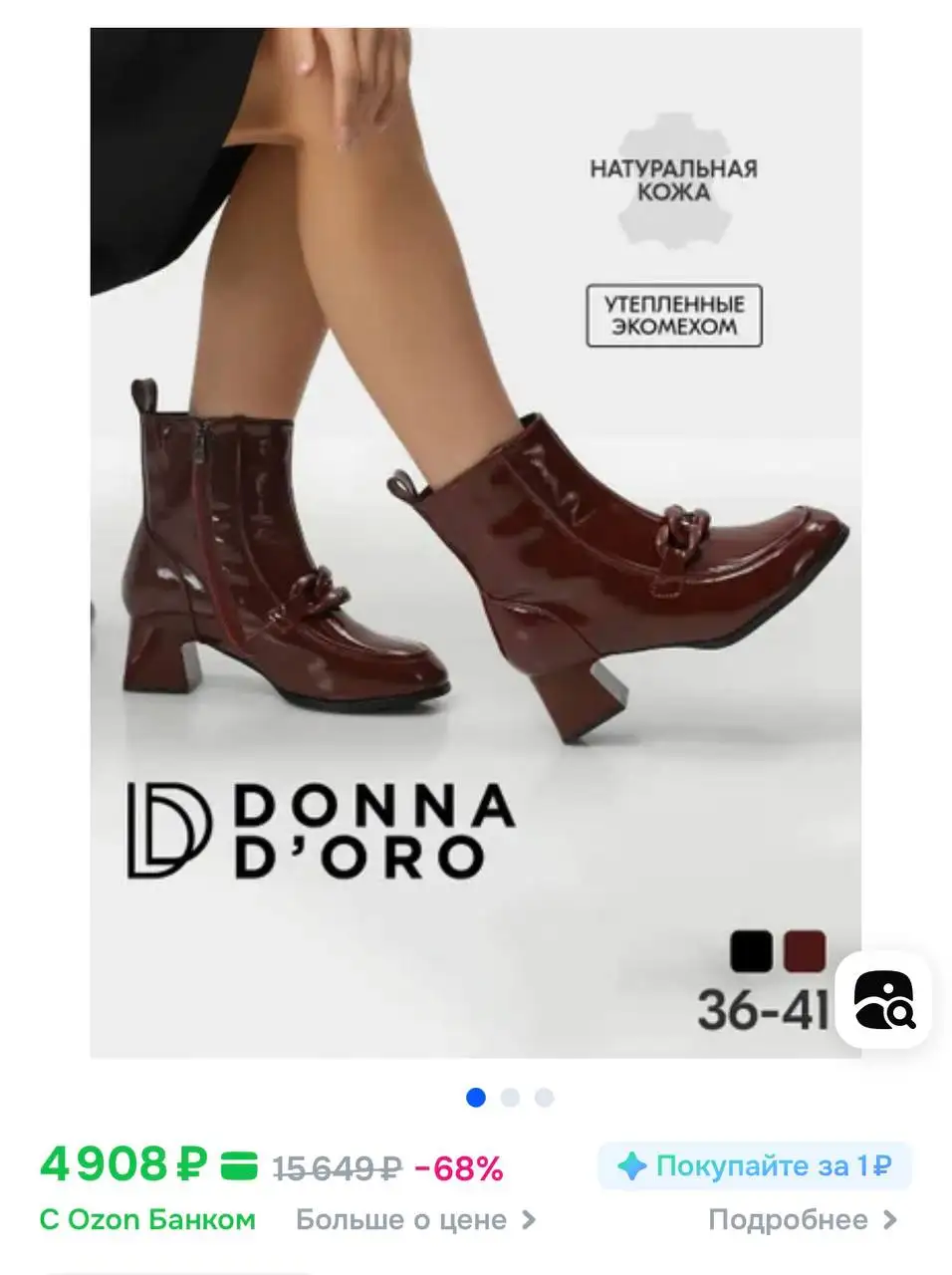952x1275 pixels.
Task: Find similar items with the visual search icon
Action: (x=884, y=1000)
